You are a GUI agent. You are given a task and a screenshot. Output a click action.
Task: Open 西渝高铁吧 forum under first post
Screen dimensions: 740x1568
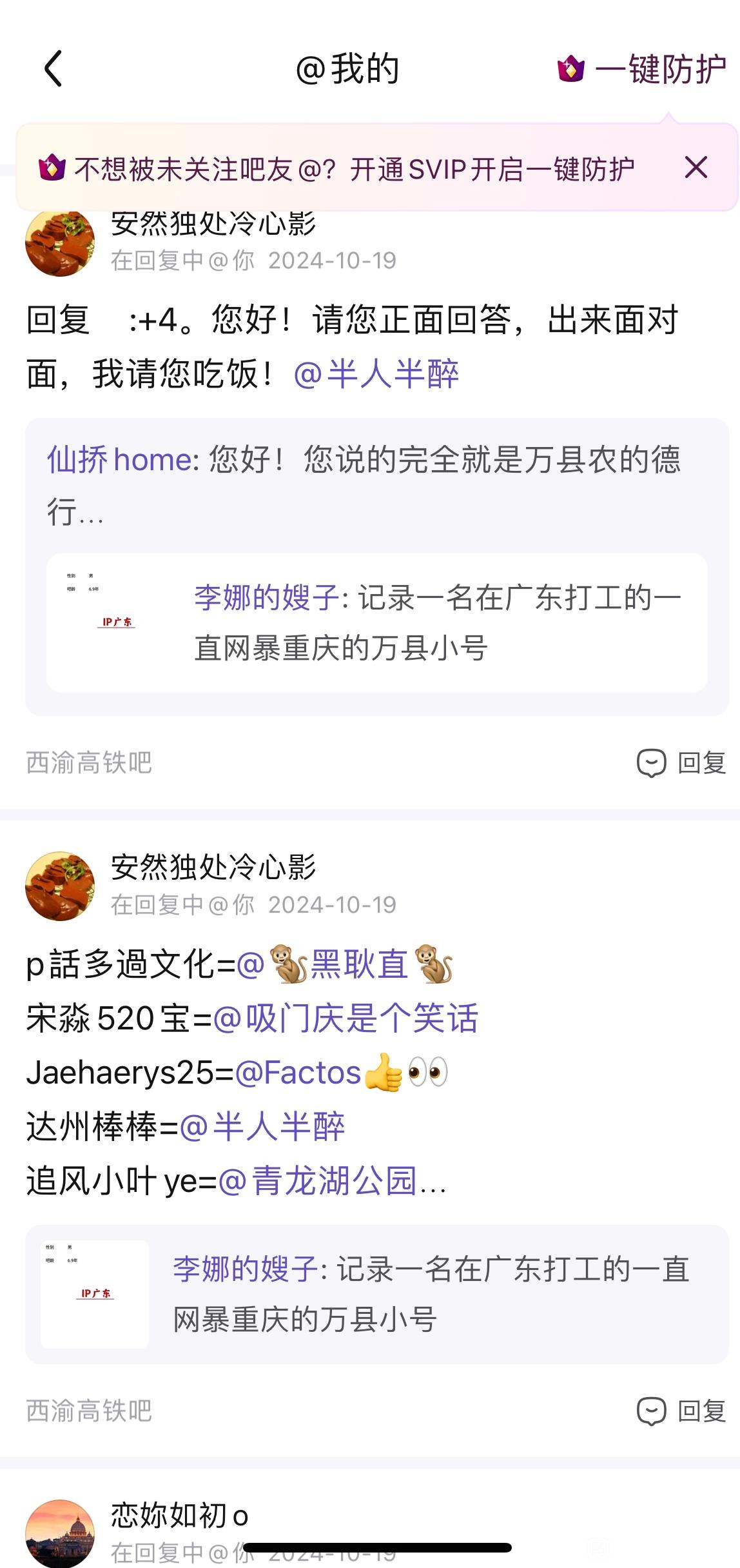(89, 762)
